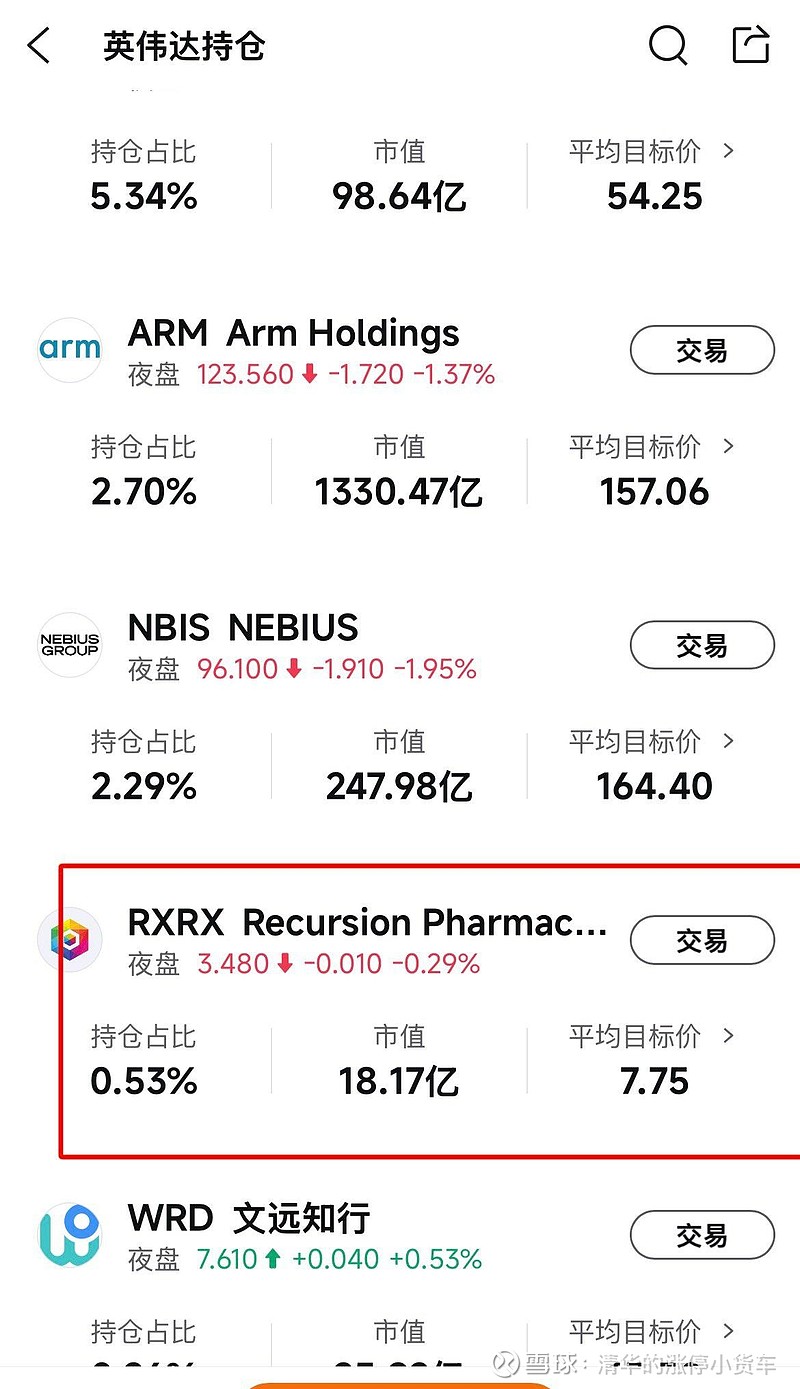Open NBIS NEBIUS stock details
The height and width of the screenshot is (1389, 800).
tap(243, 628)
